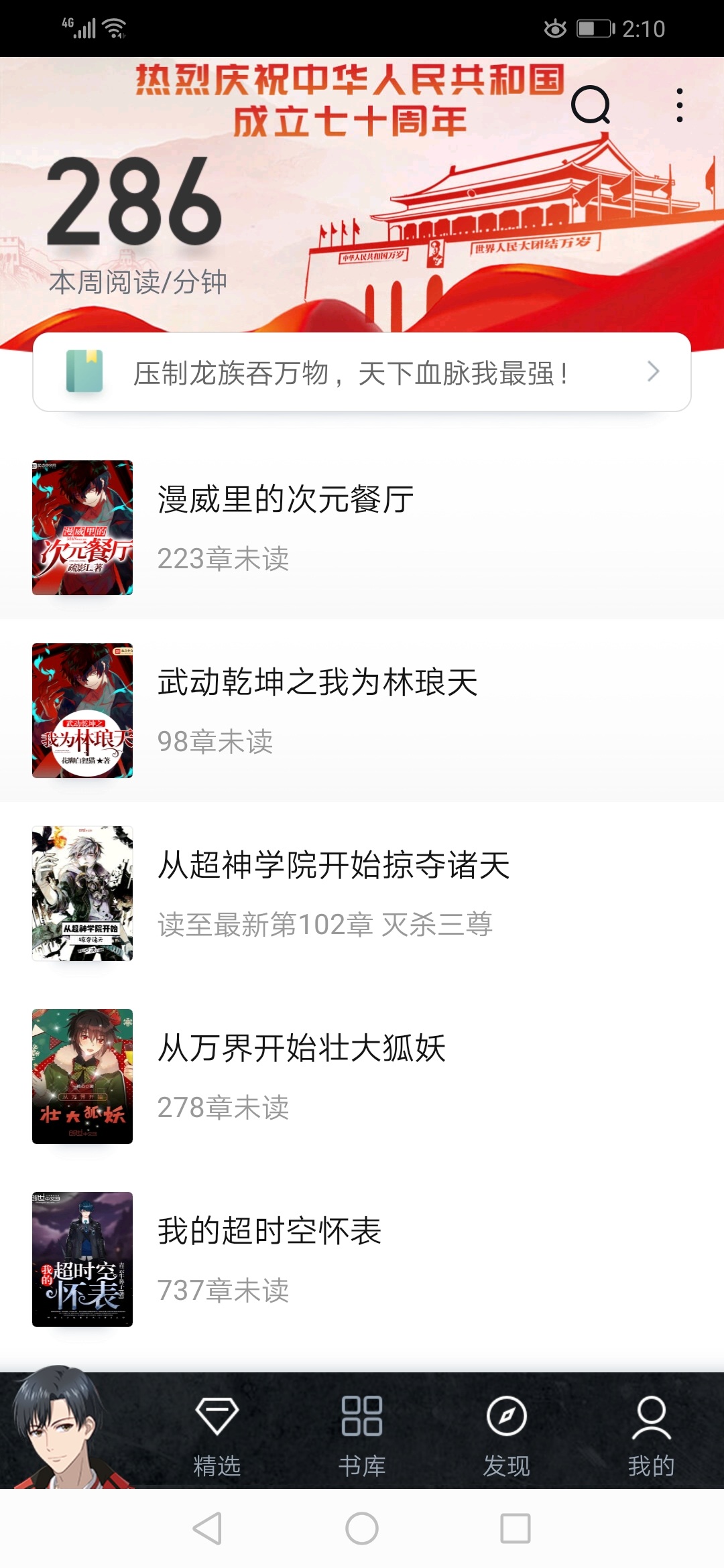Go to the system home screen

point(362,1528)
